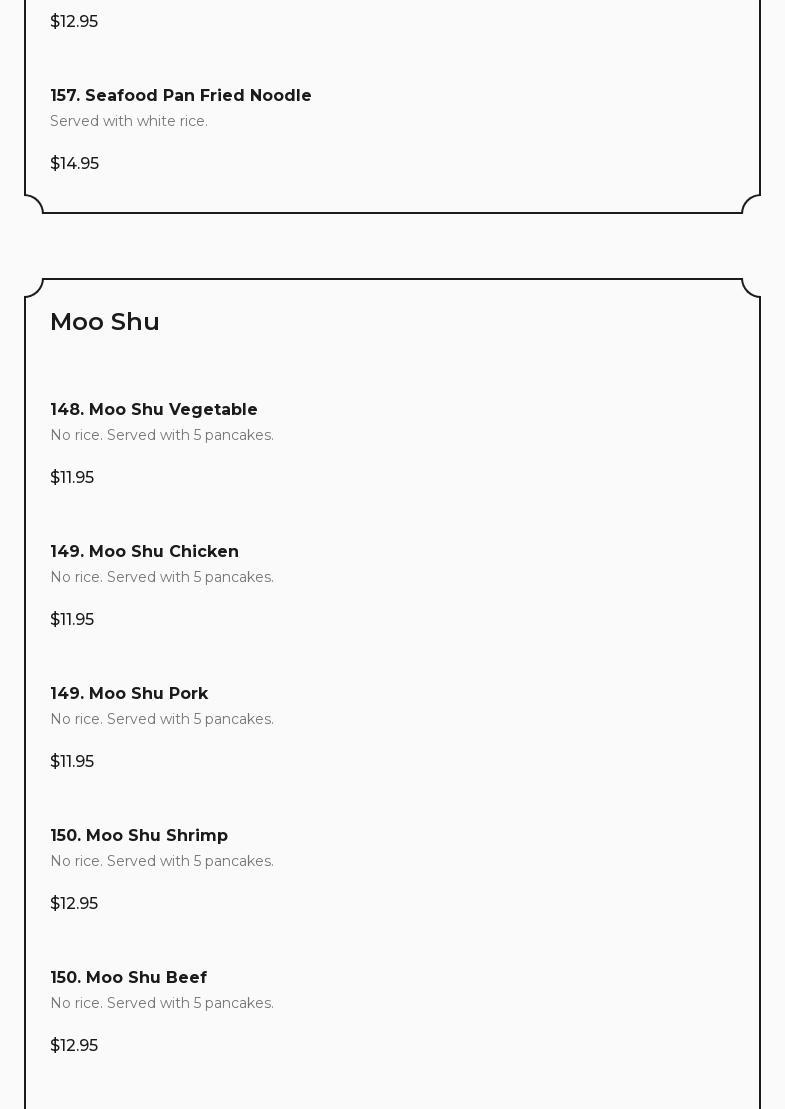View the Moo Shu Shrimp dish
Viewport: 785px width, 1109px height.
(x=139, y=836)
